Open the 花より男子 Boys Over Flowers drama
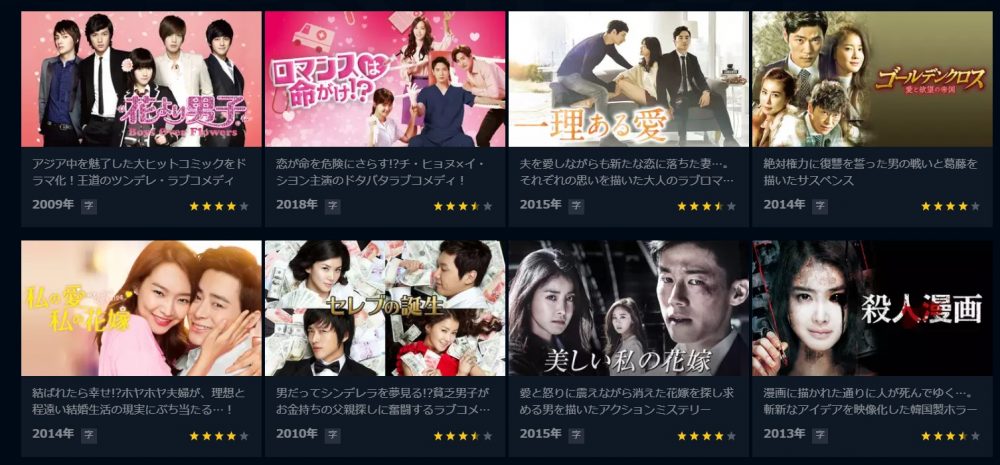 tap(140, 80)
